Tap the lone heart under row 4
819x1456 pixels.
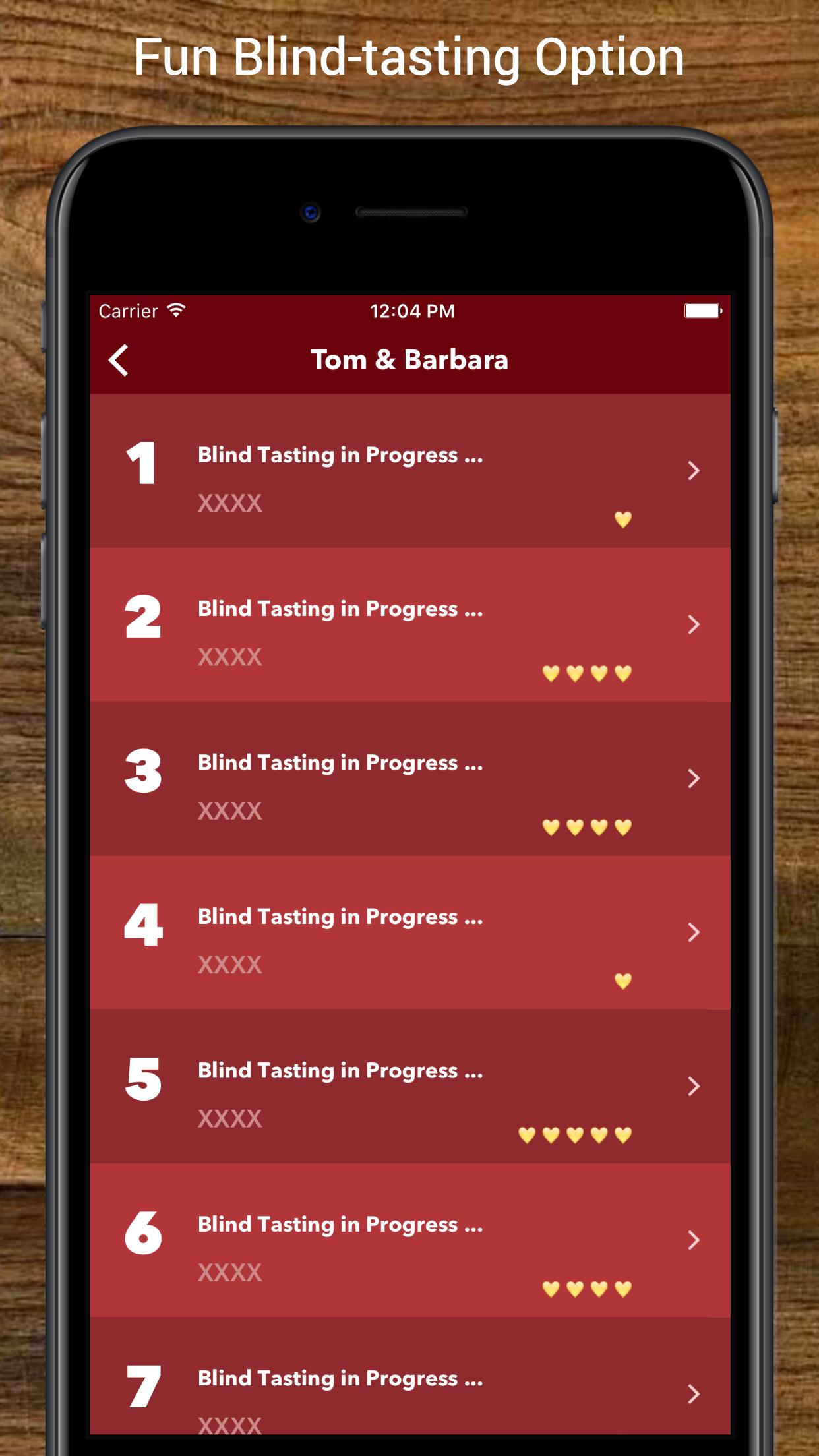coord(622,981)
